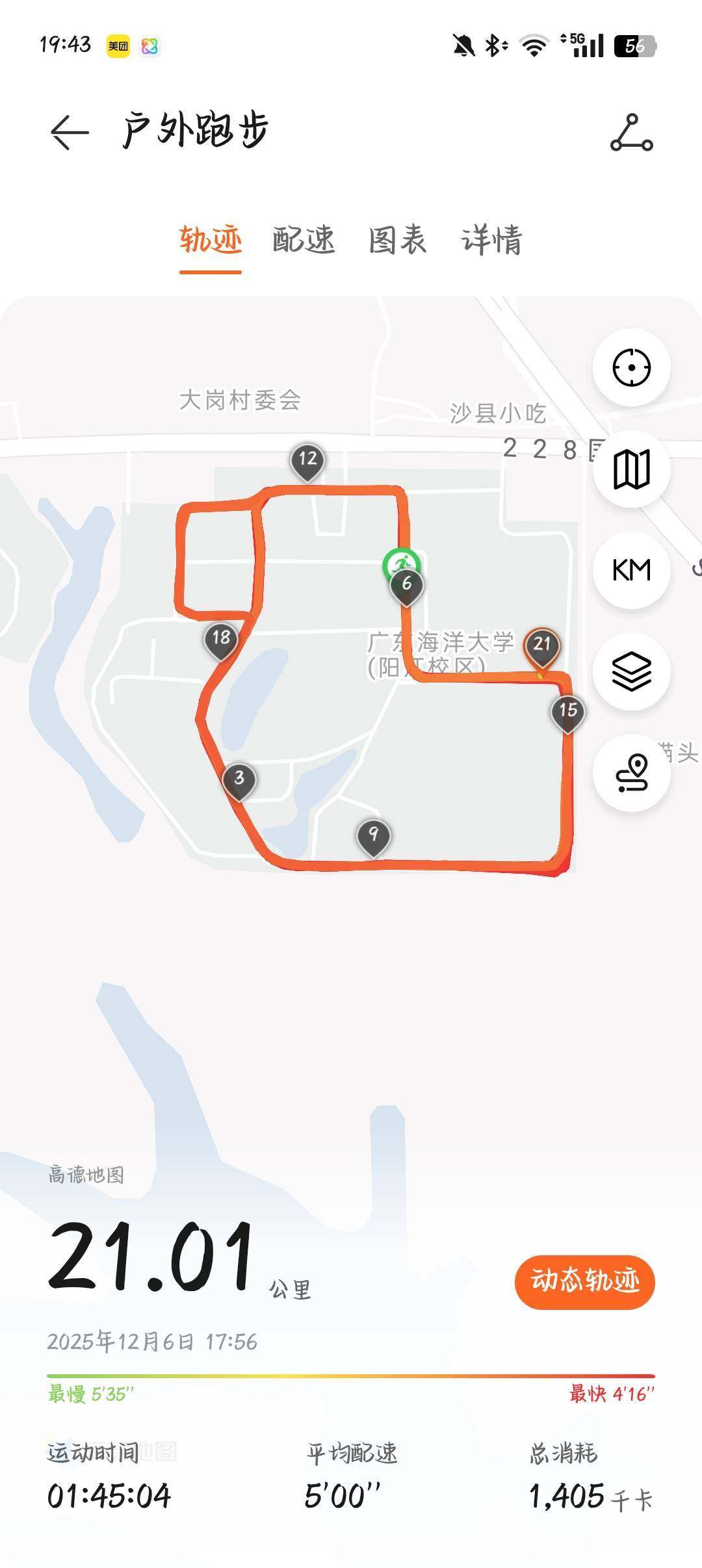702x1568 pixels.
Task: Play the 动态轨迹 animation
Action: (x=584, y=1281)
